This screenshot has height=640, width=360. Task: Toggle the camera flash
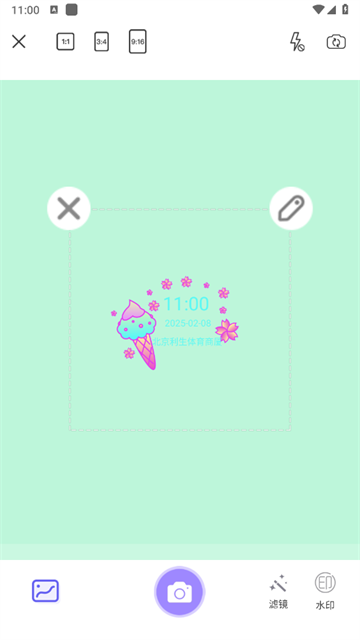(297, 42)
